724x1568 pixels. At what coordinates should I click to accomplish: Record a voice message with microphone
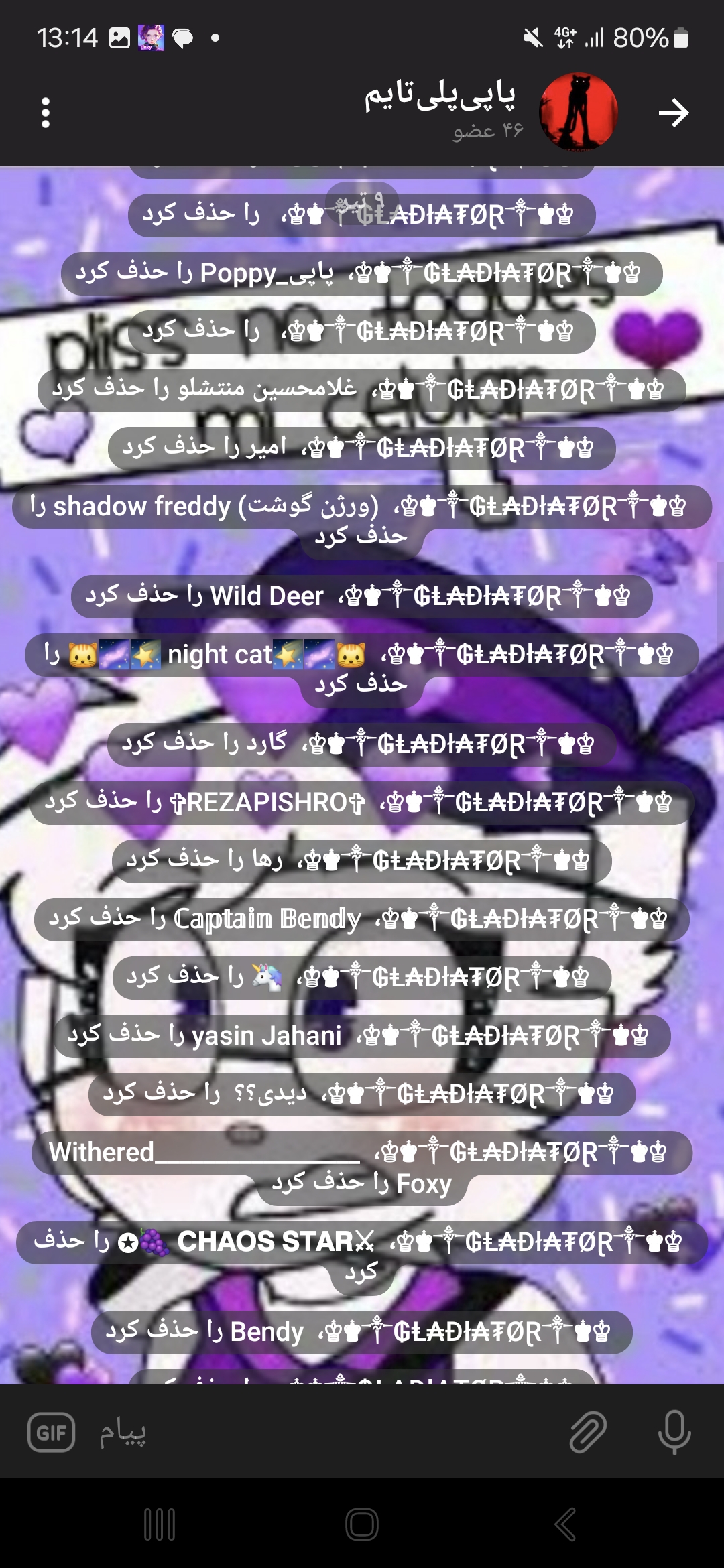(674, 1433)
